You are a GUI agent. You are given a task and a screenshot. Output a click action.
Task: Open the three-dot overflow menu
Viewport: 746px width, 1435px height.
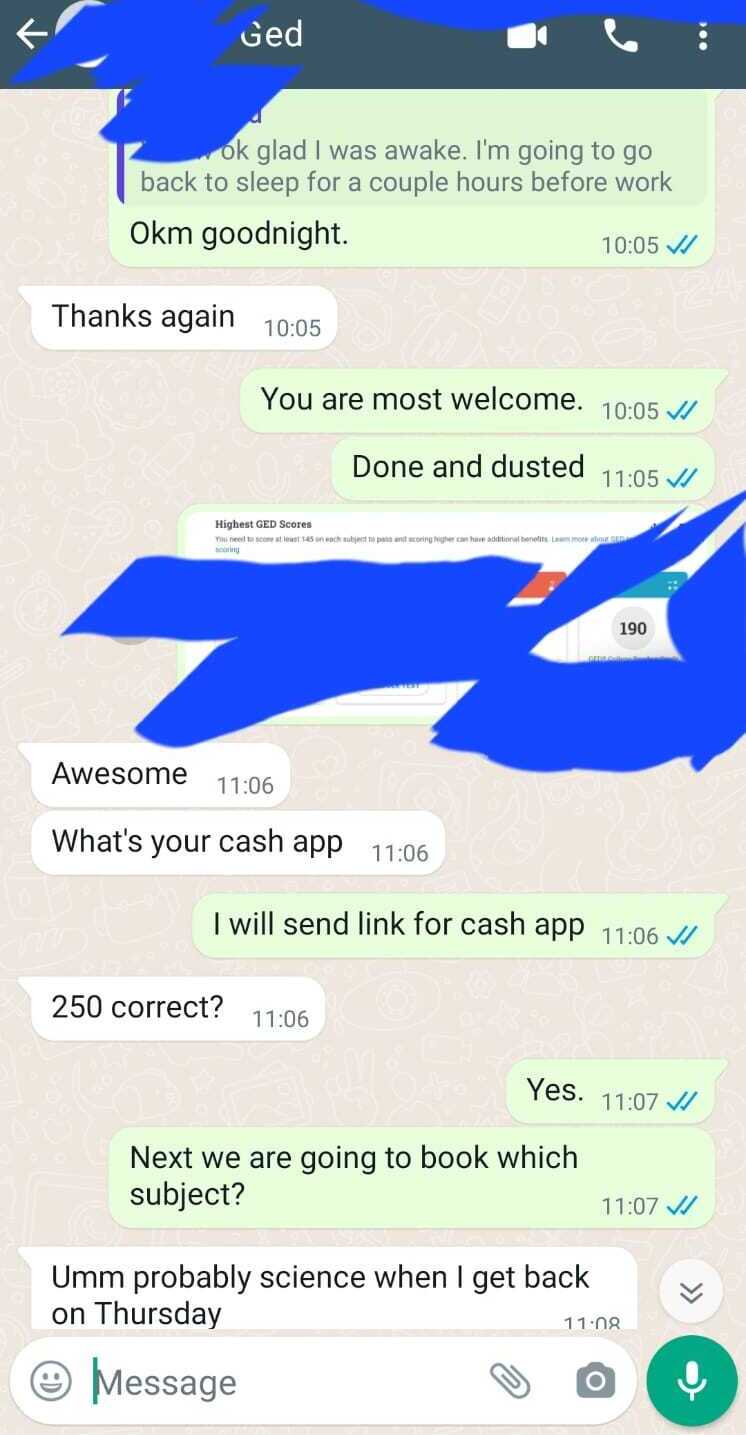pyautogui.click(x=703, y=38)
